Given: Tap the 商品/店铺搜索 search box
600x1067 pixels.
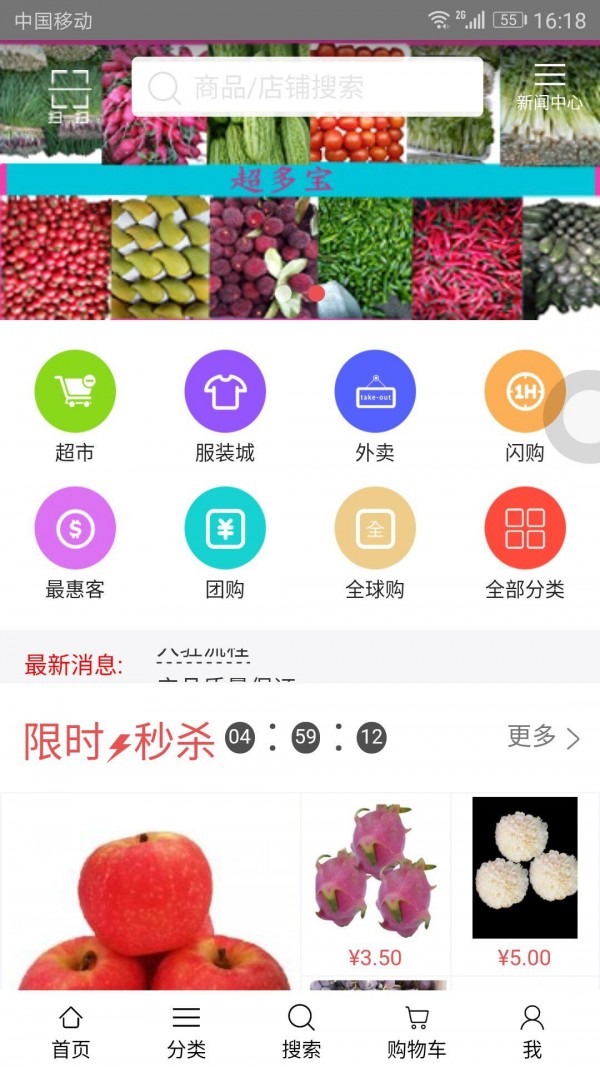Looking at the screenshot, I should [308, 87].
